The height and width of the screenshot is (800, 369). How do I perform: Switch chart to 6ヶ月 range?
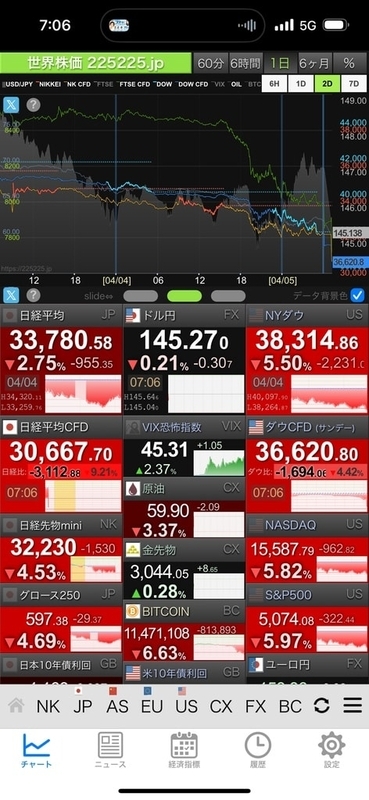pos(314,63)
